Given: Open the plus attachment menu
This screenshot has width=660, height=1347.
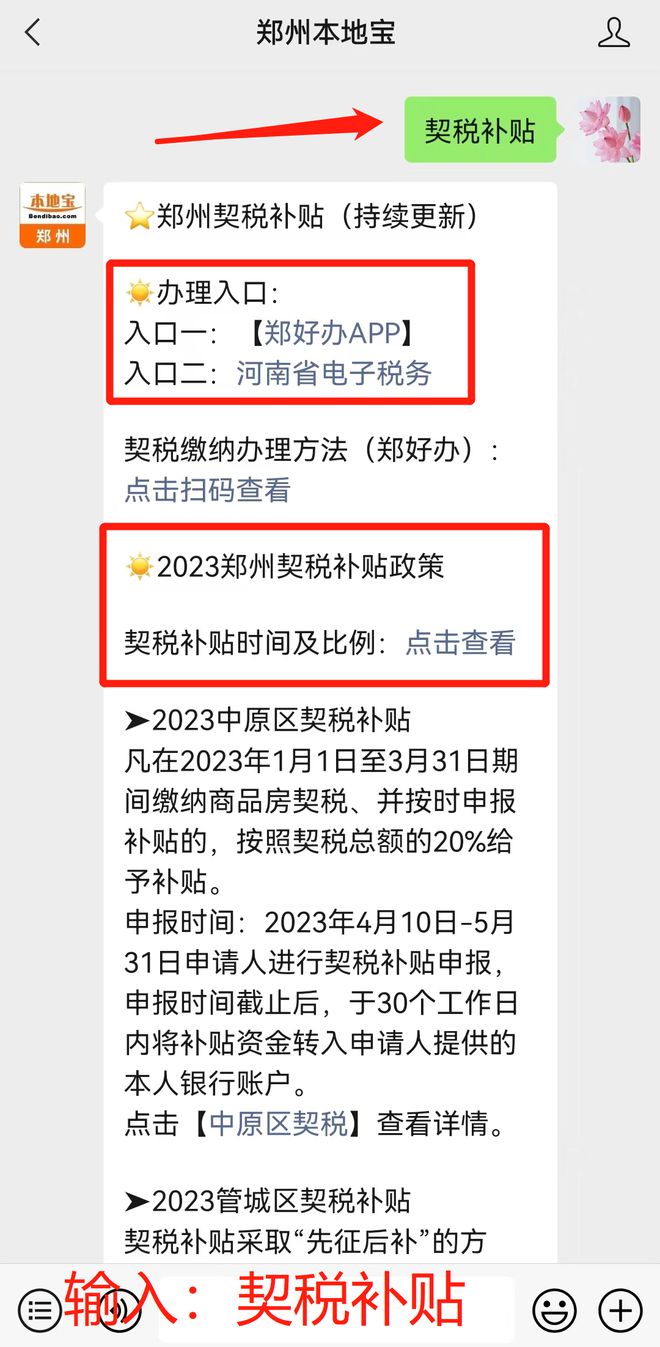Looking at the screenshot, I should coord(620,1309).
